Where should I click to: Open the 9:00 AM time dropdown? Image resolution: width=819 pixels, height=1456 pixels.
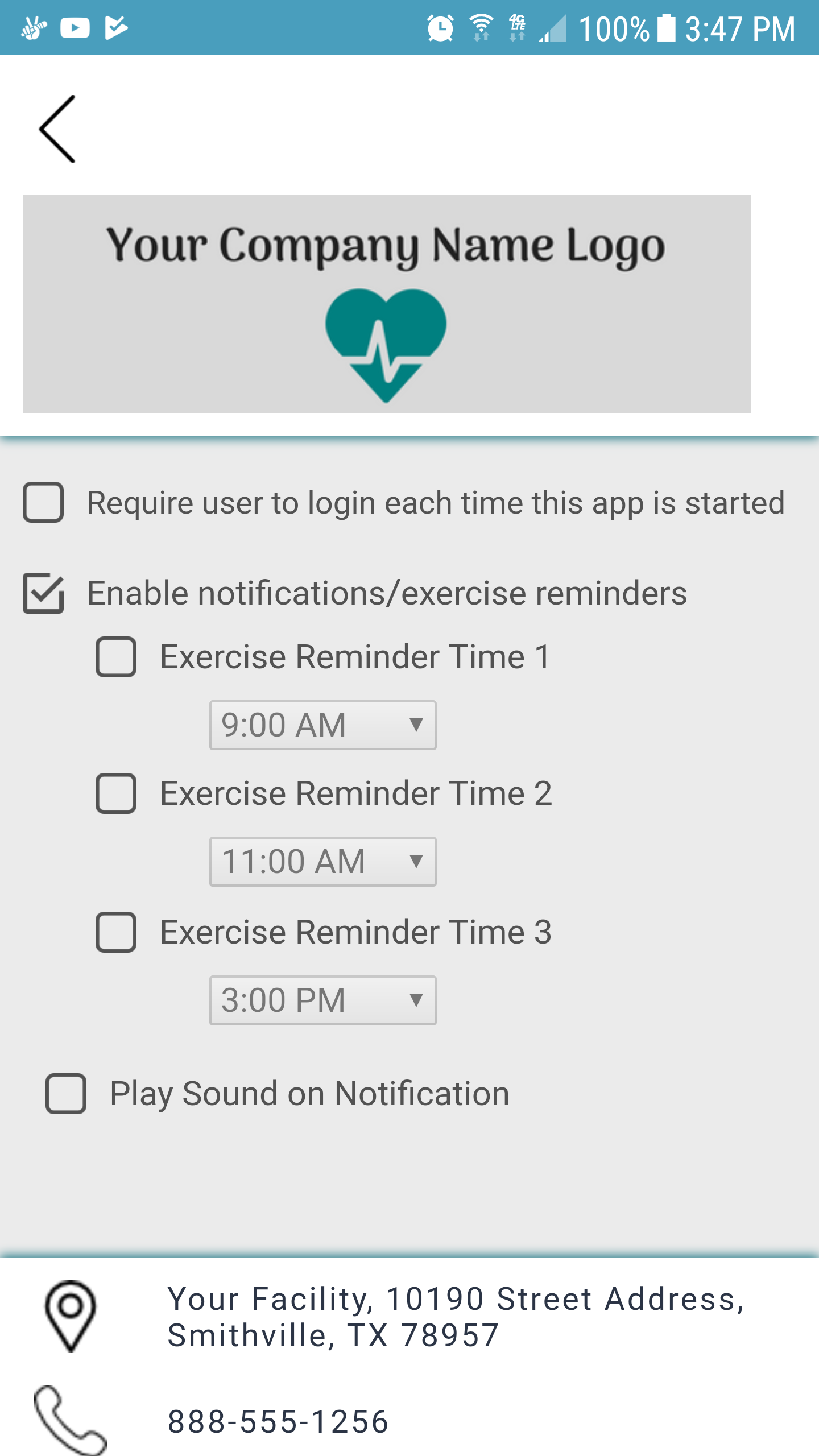pos(323,725)
